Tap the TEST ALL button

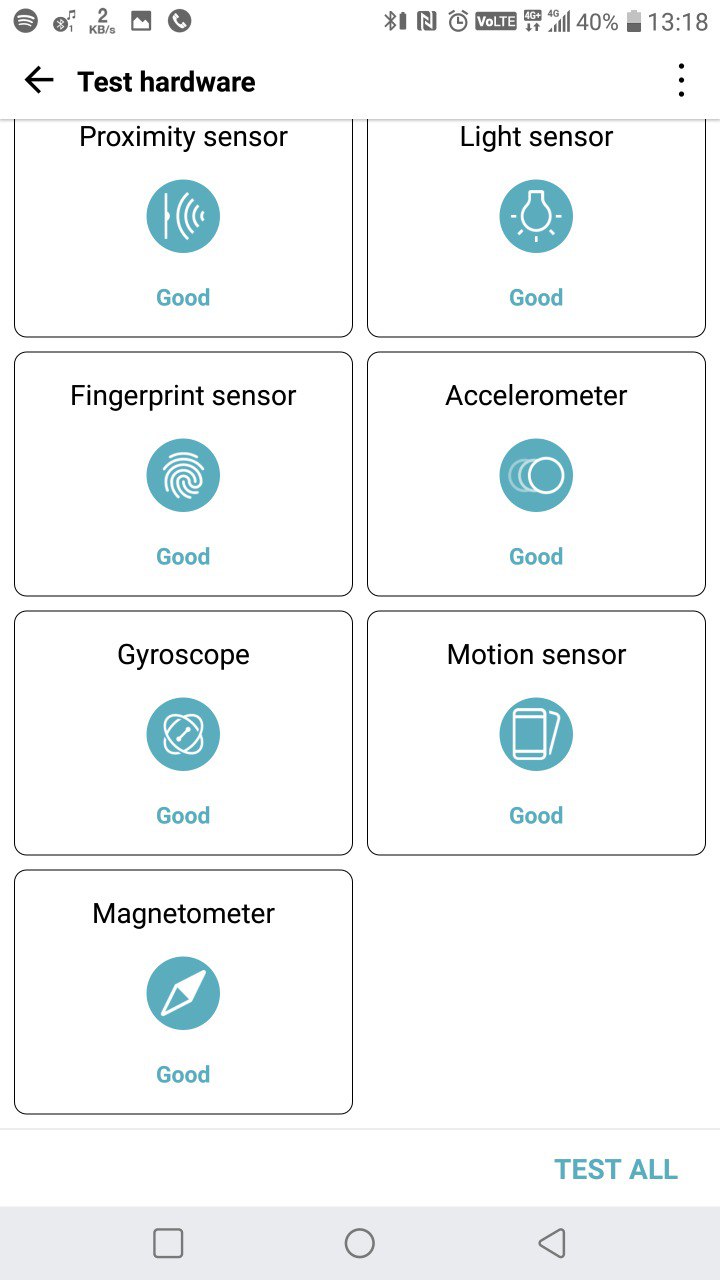pyautogui.click(x=616, y=1169)
